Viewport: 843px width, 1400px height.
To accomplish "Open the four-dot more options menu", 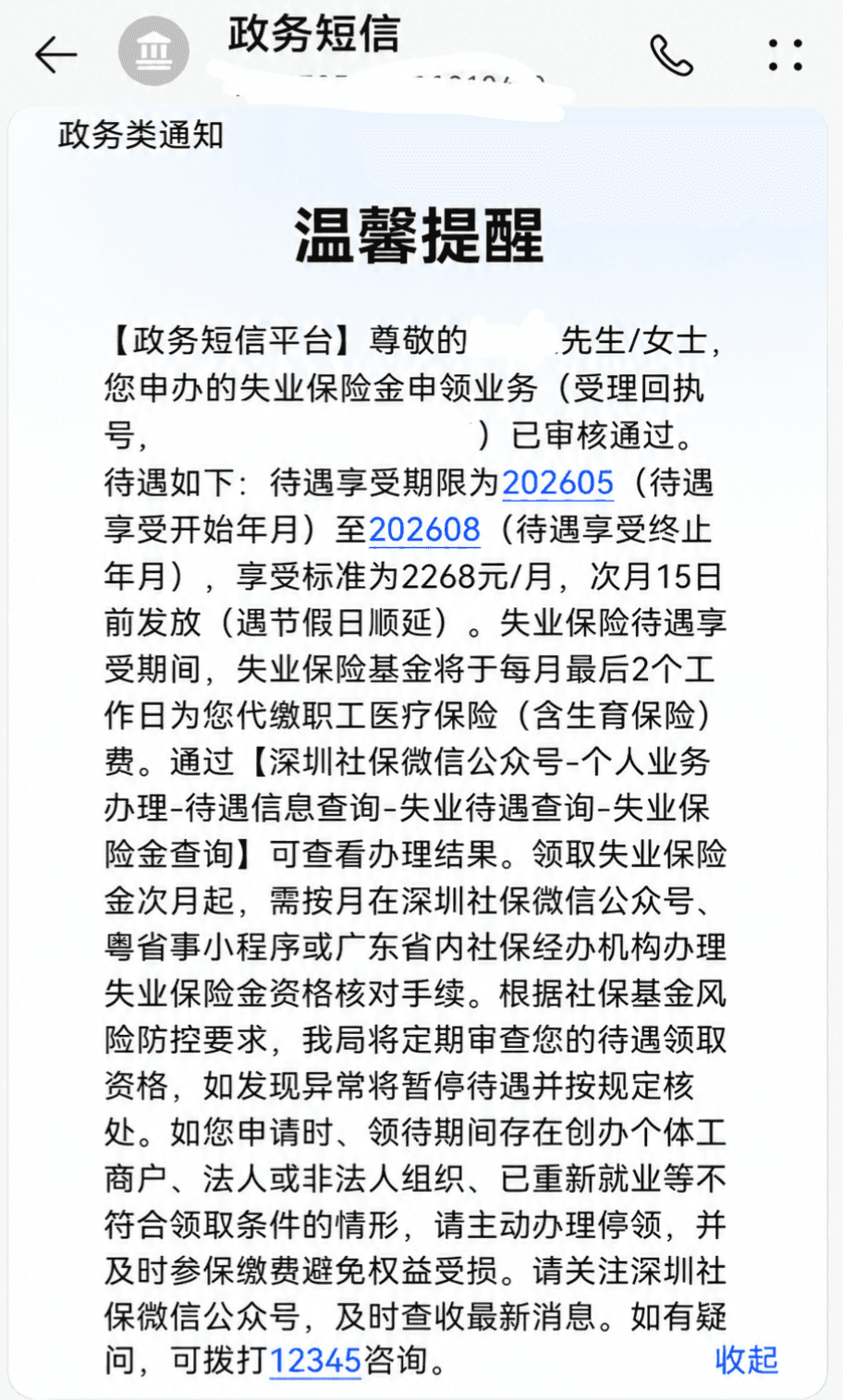I will pos(785,55).
